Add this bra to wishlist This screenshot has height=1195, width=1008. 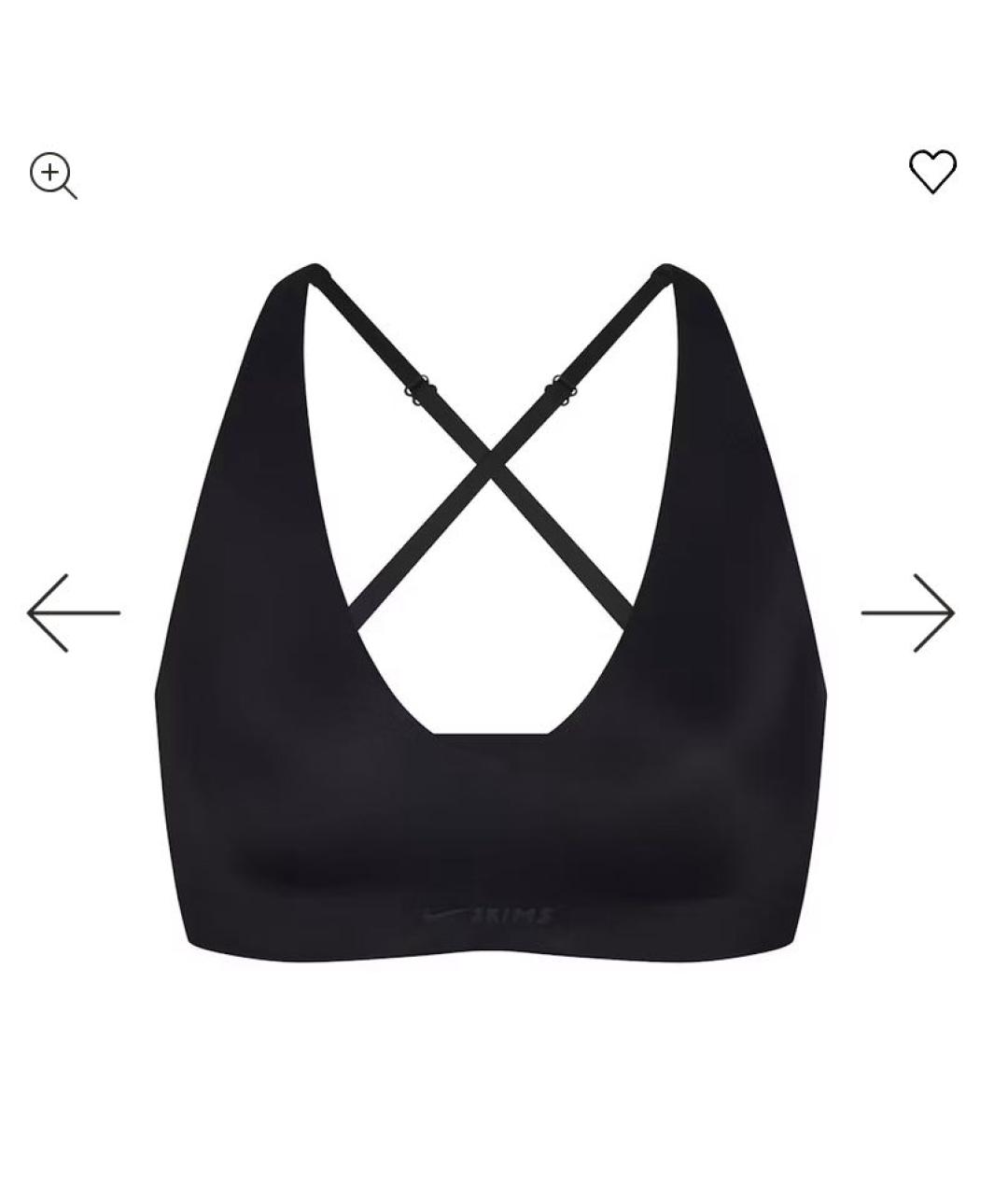[932, 171]
